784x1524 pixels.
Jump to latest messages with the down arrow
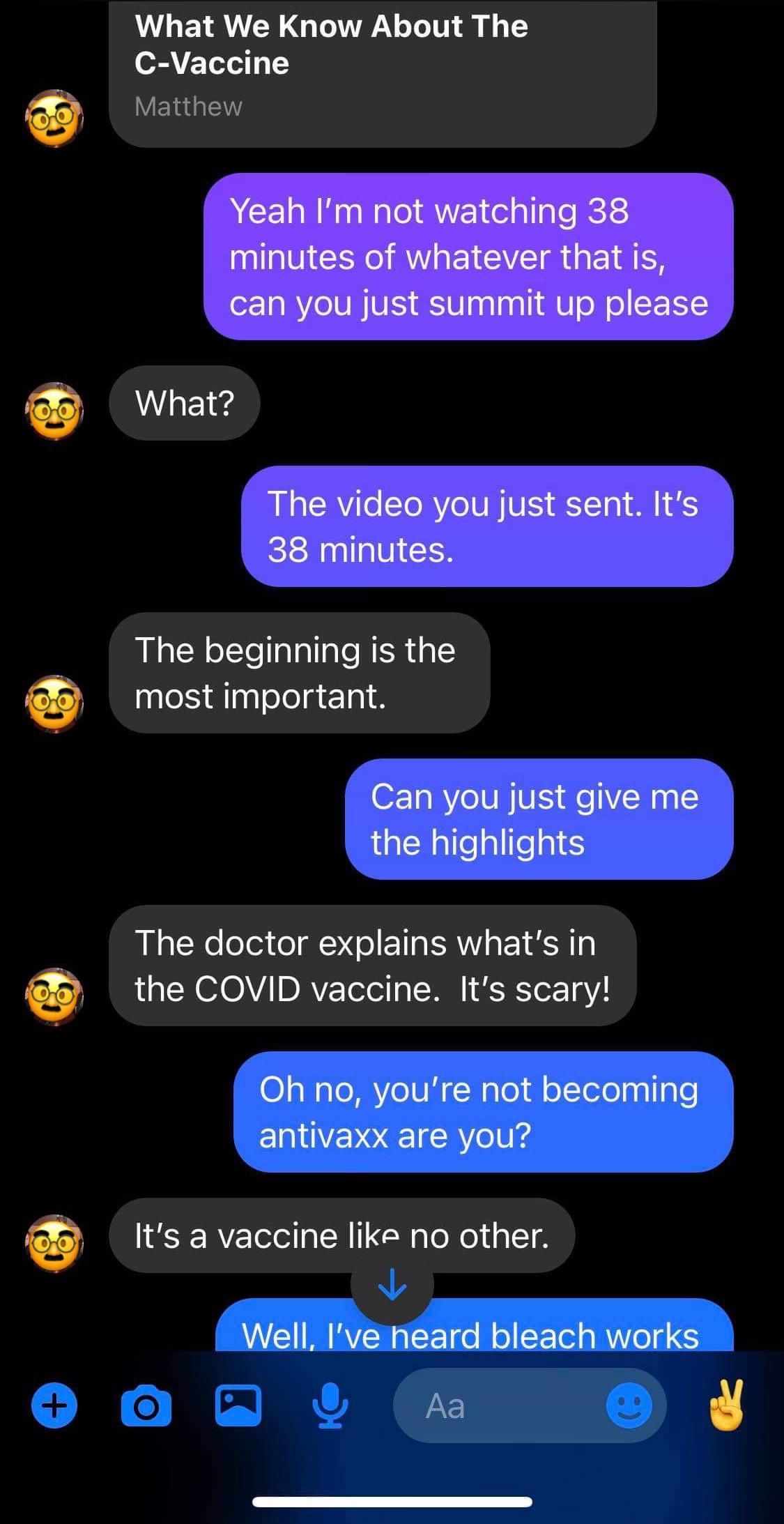(392, 1284)
